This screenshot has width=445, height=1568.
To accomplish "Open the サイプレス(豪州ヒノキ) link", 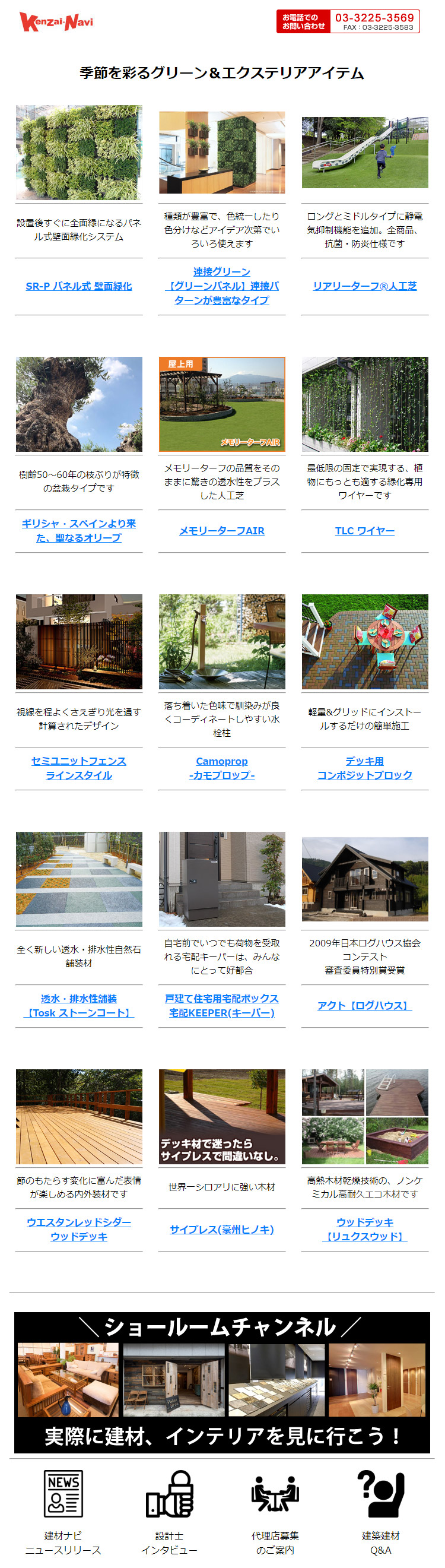I will pyautogui.click(x=221, y=1229).
